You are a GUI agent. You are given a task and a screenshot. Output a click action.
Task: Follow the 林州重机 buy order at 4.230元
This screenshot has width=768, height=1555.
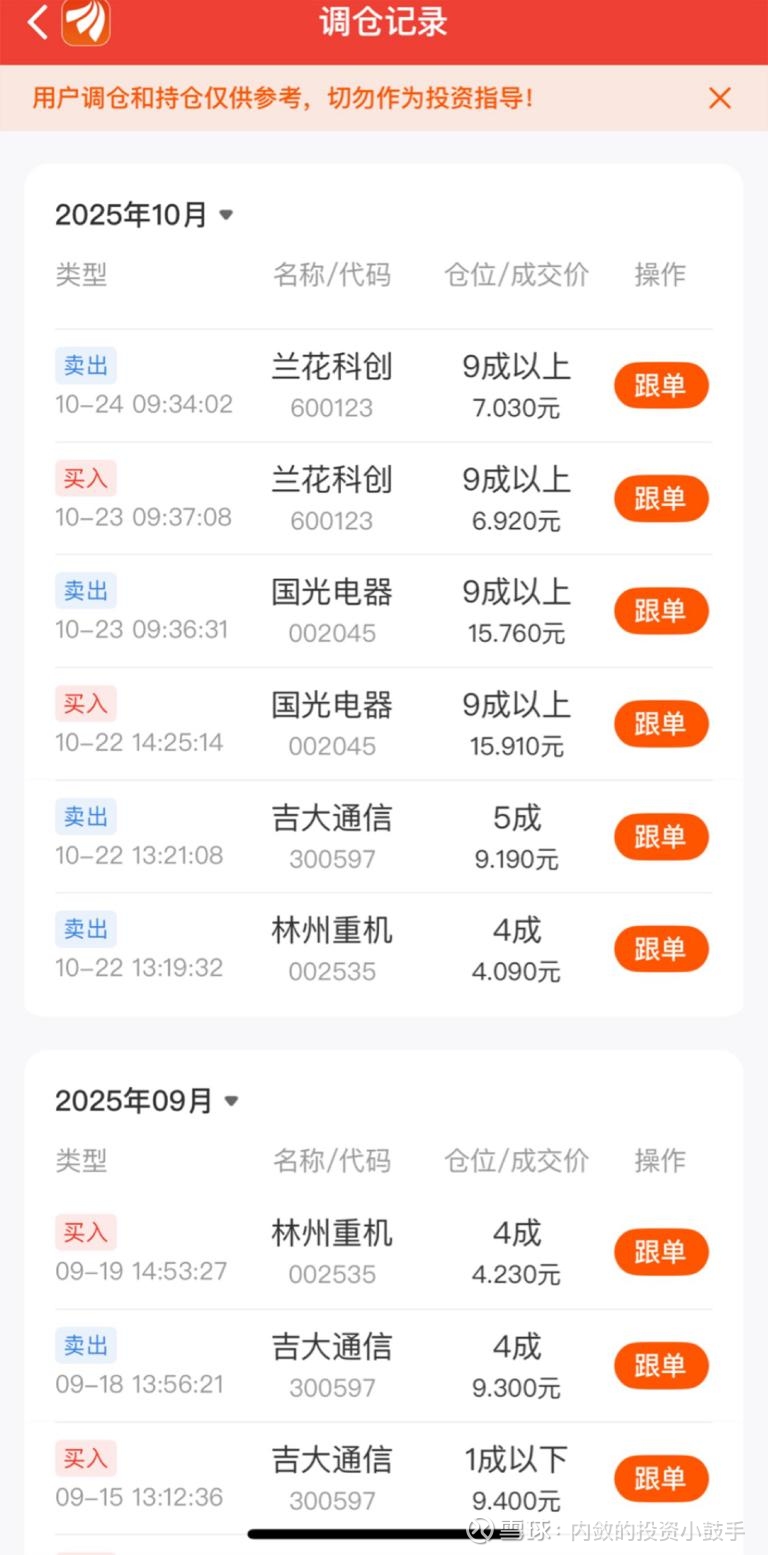pos(661,1252)
